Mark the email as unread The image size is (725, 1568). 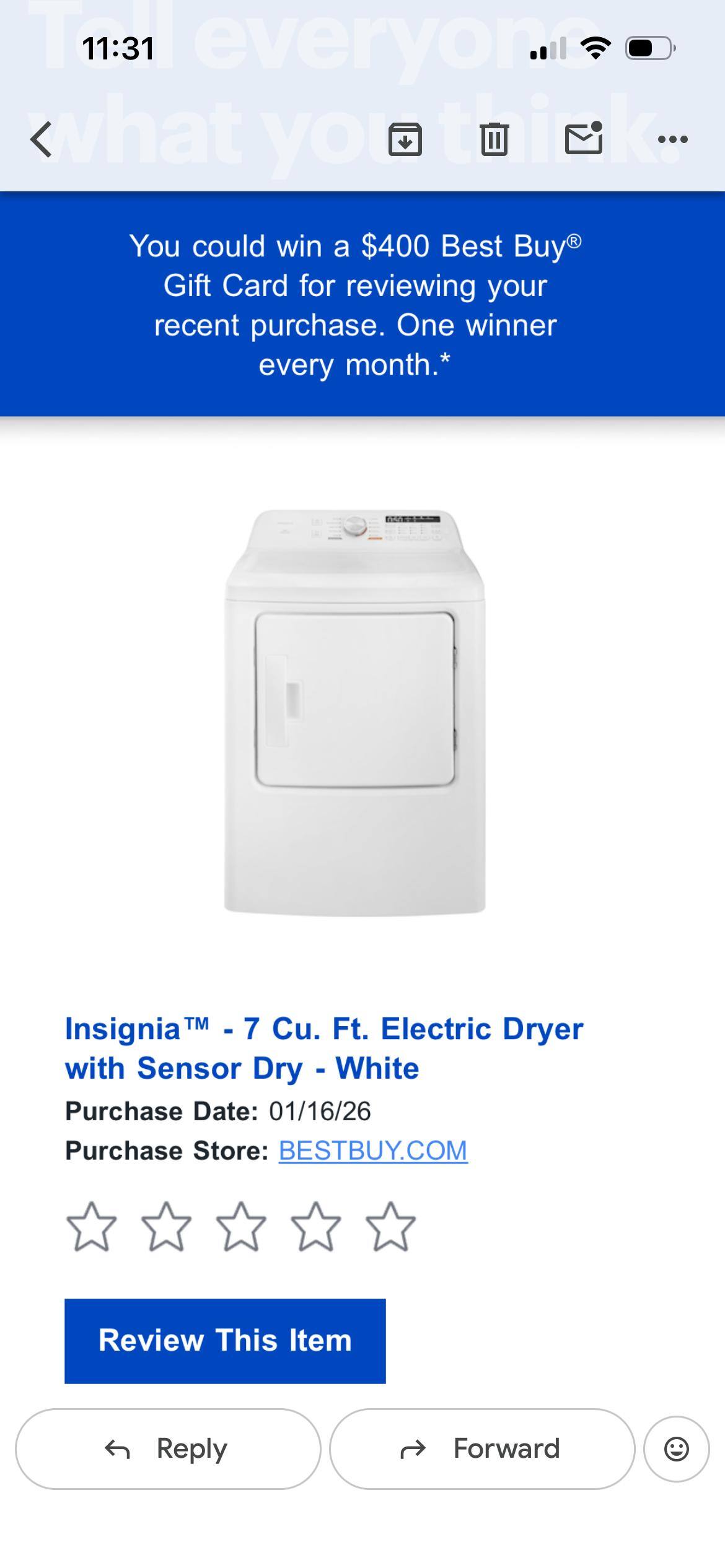coord(584,138)
